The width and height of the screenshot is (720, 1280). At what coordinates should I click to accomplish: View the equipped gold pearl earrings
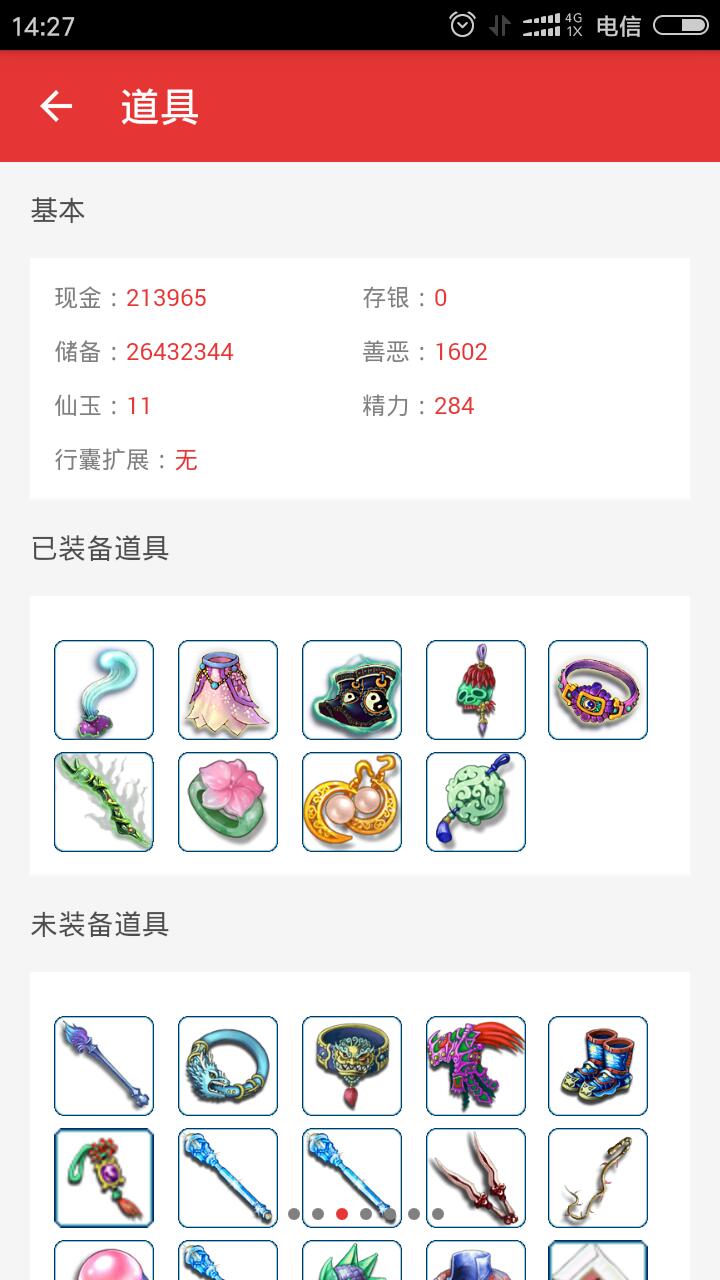coord(352,802)
